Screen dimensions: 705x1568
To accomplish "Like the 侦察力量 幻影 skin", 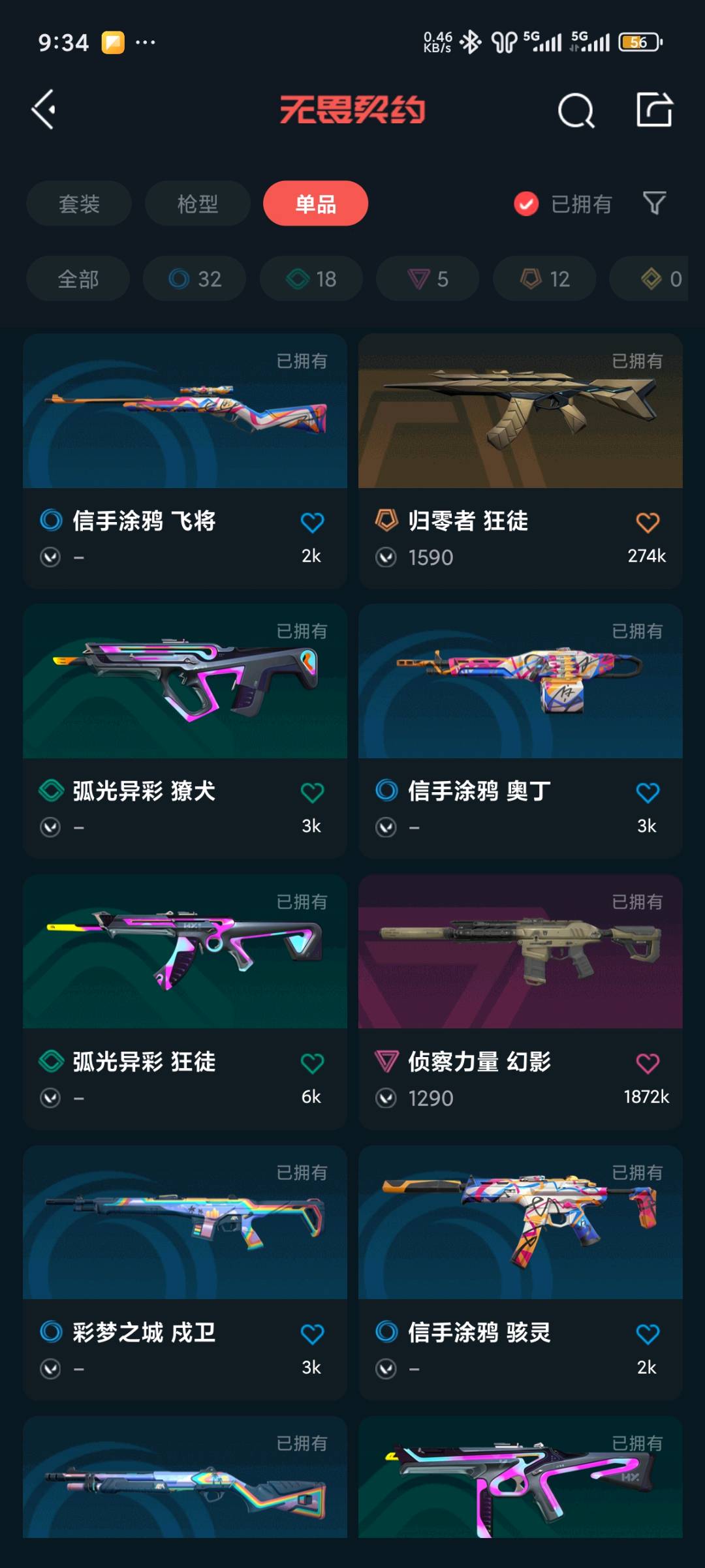I will coord(648,1063).
